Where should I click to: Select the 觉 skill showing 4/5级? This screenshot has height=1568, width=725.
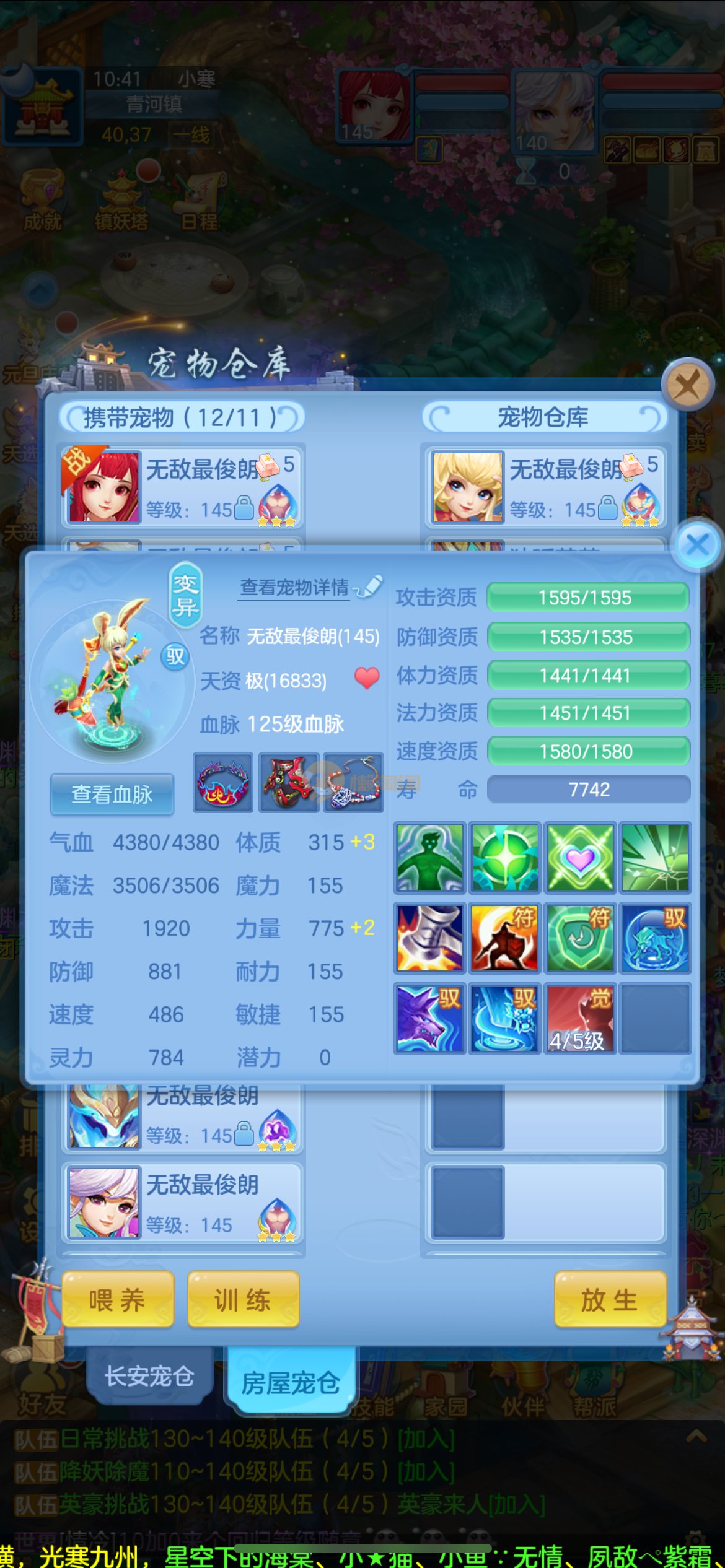(x=580, y=1018)
